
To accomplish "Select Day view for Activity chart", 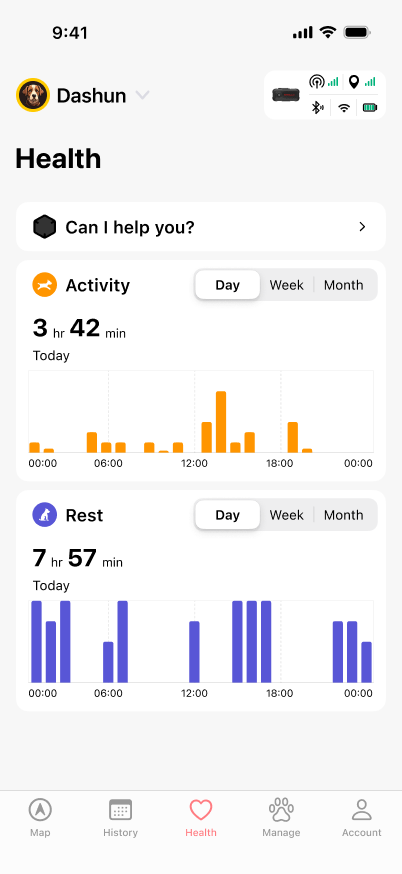I will [227, 285].
